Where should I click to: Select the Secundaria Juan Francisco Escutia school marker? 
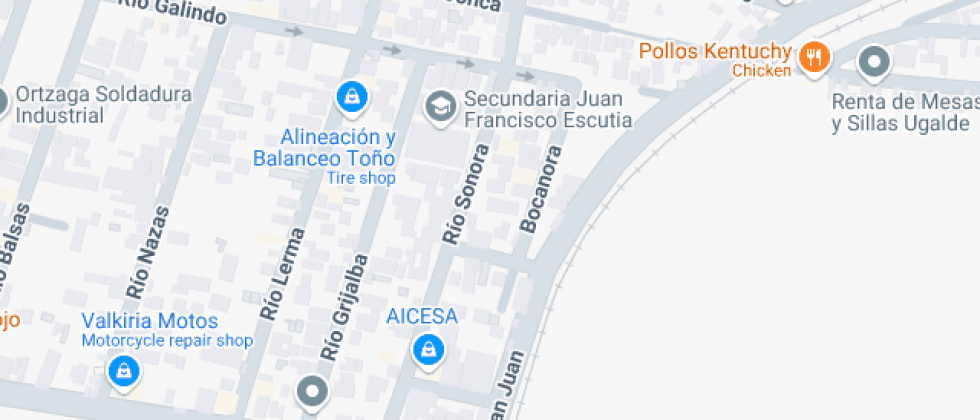439,105
